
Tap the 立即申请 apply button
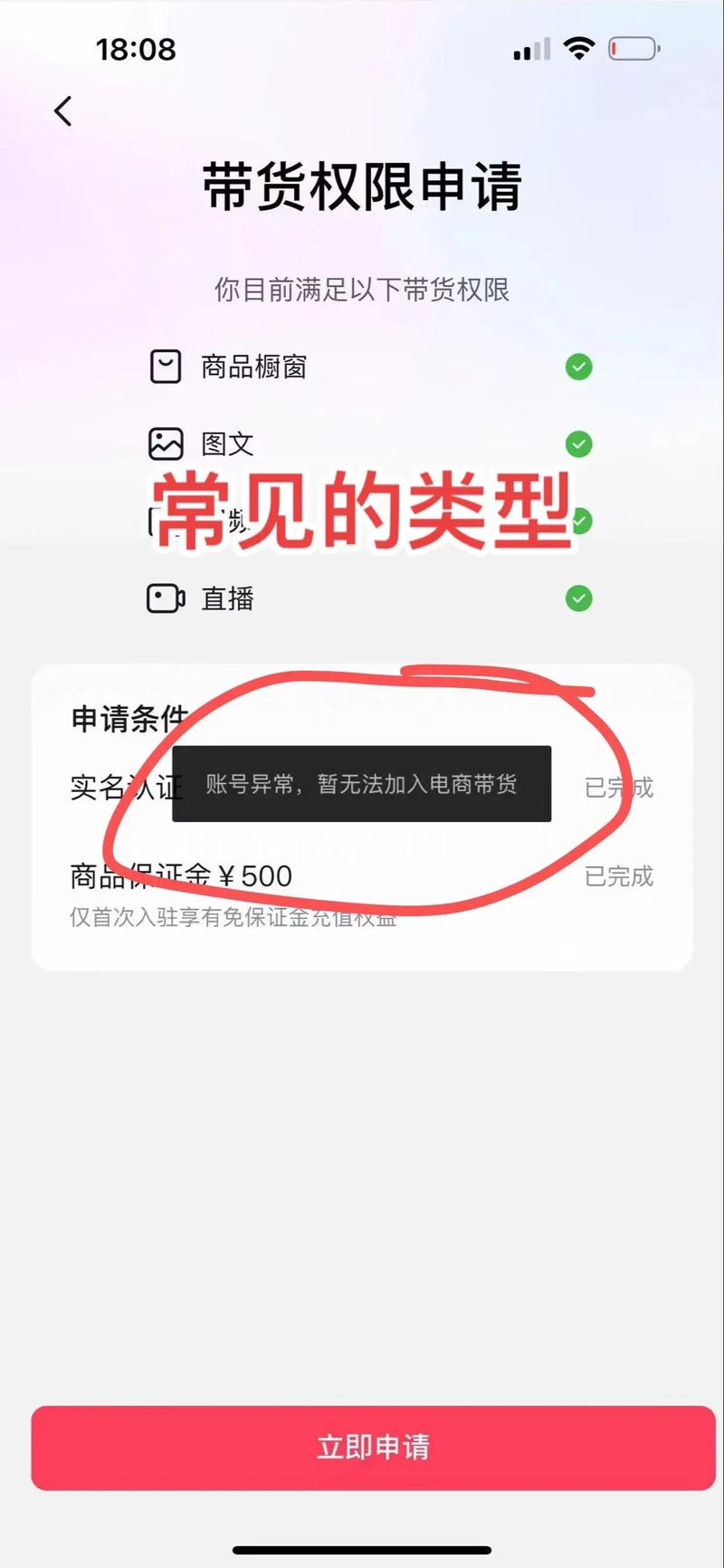(x=362, y=1448)
